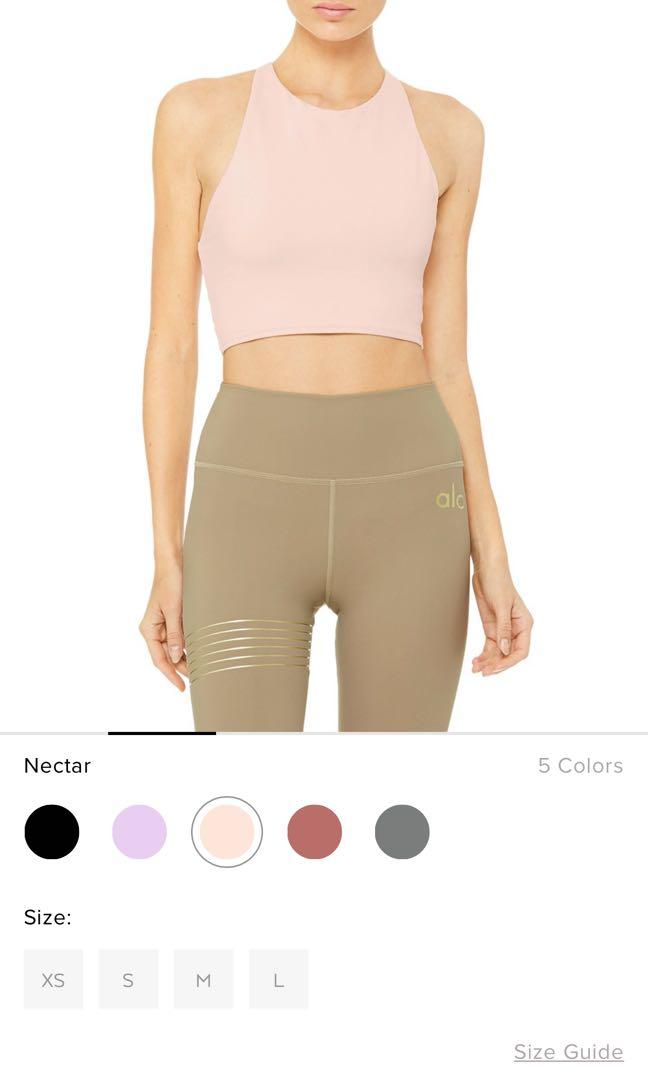
Task: Choose size XS
Action: click(53, 980)
